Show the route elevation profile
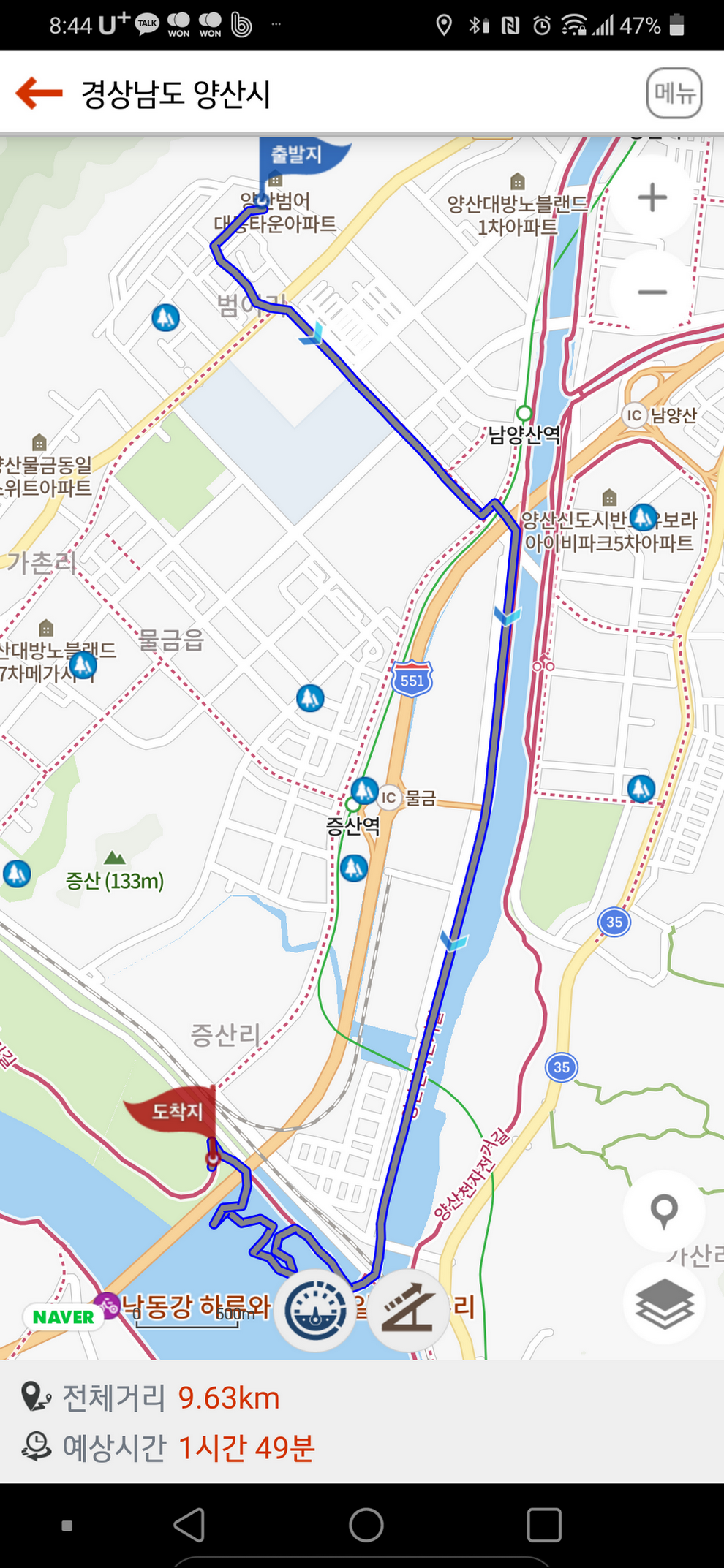 click(x=408, y=1310)
